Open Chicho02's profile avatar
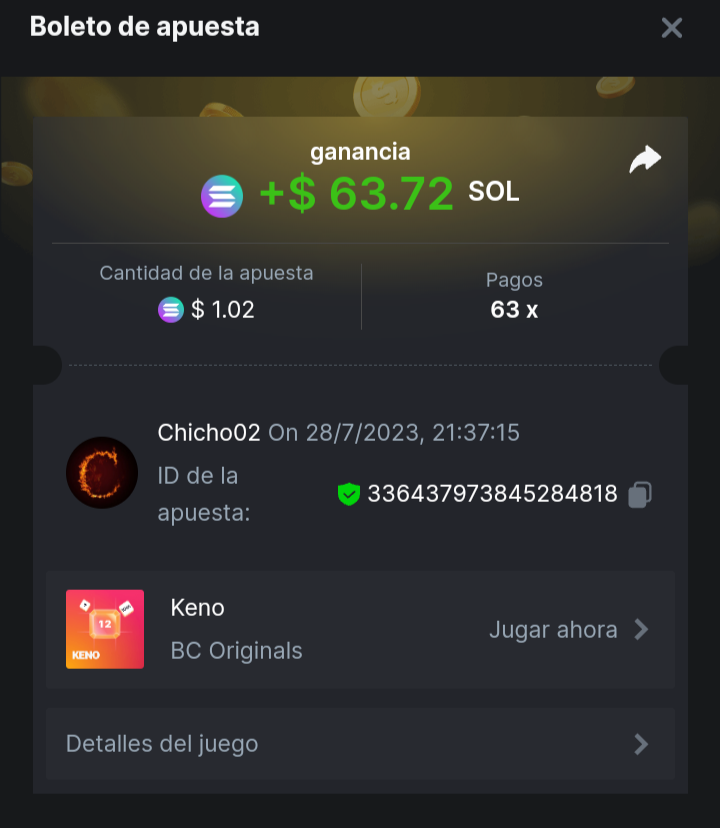Image resolution: width=720 pixels, height=828 pixels. pos(102,472)
